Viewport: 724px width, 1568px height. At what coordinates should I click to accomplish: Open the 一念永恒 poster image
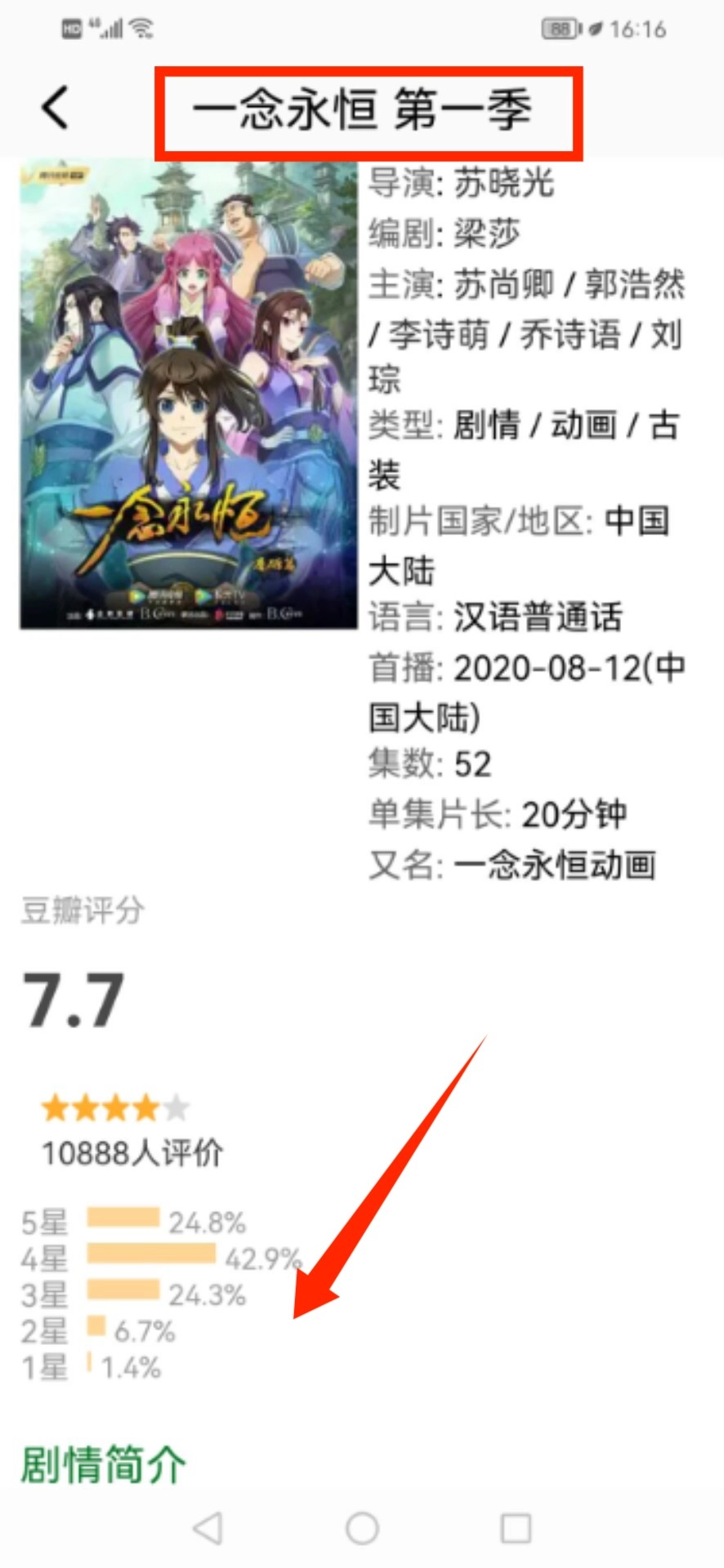[x=189, y=394]
